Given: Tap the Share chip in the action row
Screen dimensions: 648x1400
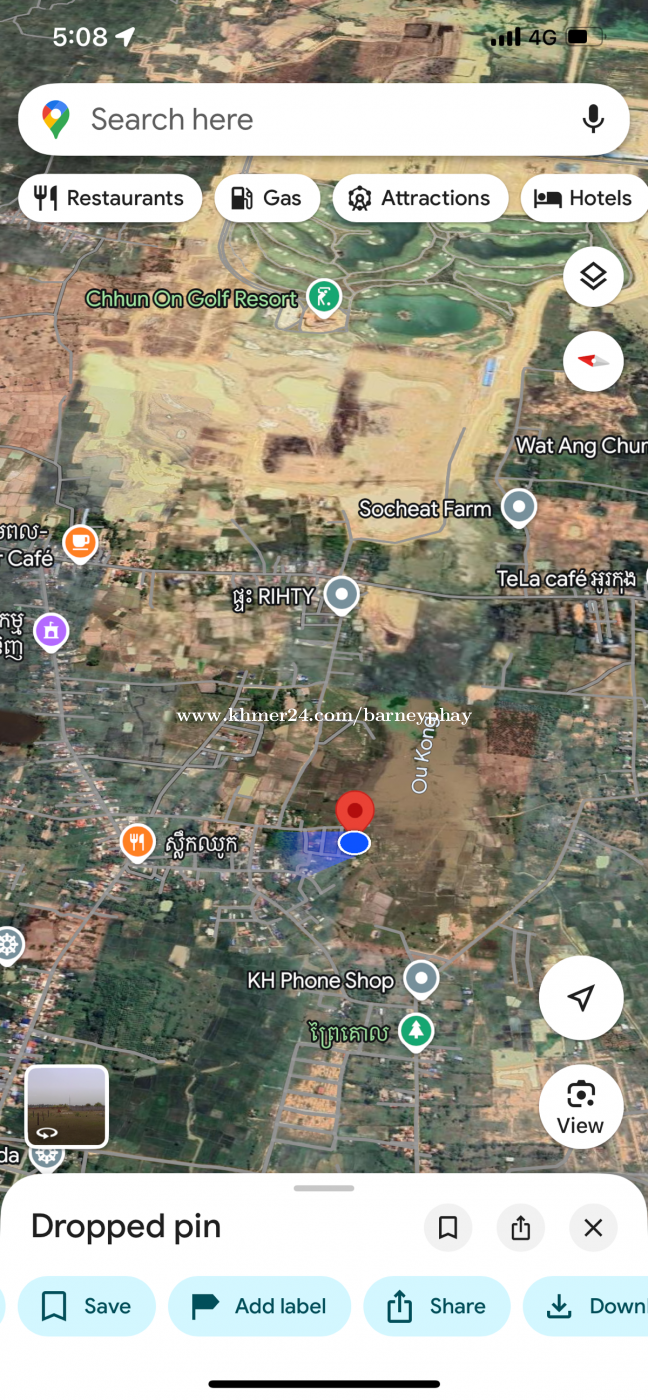Looking at the screenshot, I should 436,1306.
